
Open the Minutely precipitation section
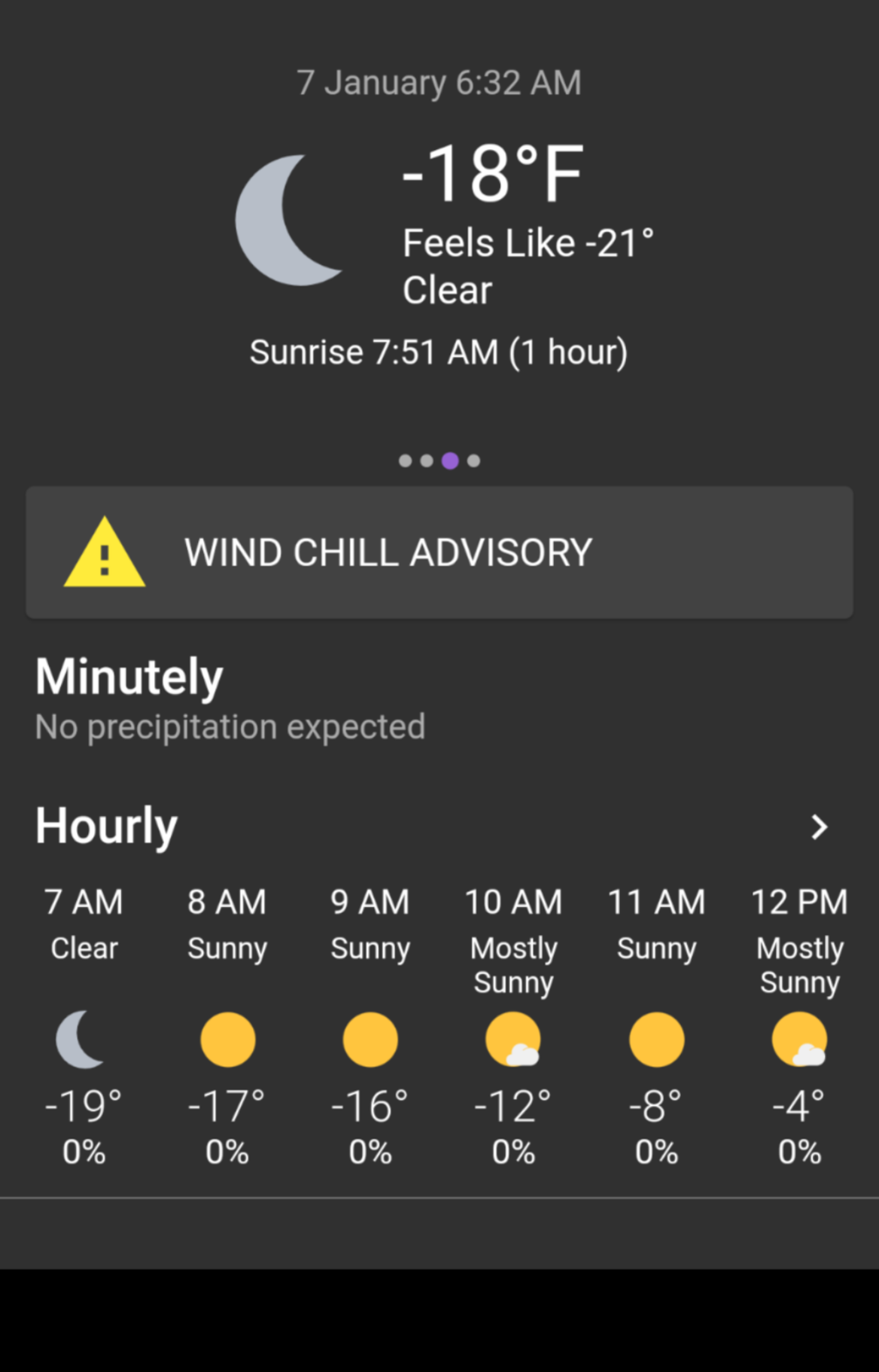(230, 699)
